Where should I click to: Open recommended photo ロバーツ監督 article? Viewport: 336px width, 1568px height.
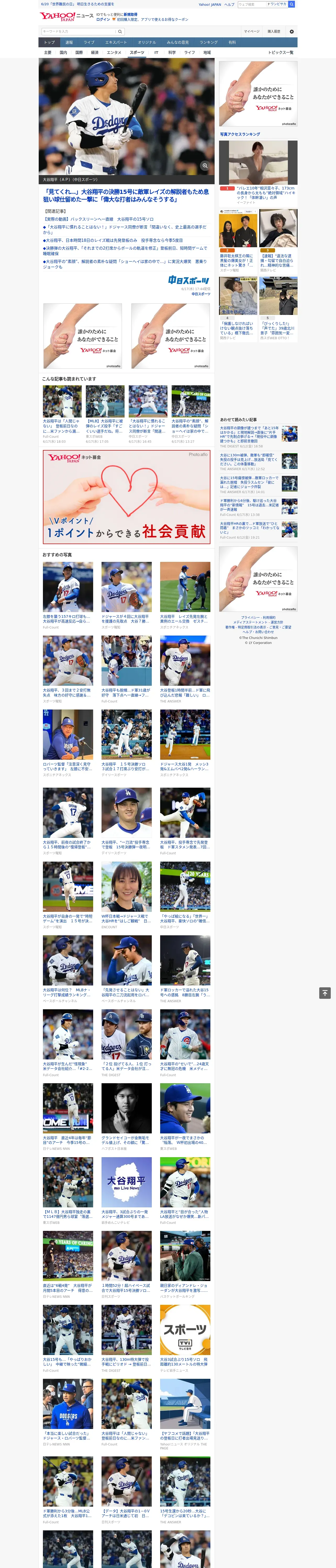point(68,743)
